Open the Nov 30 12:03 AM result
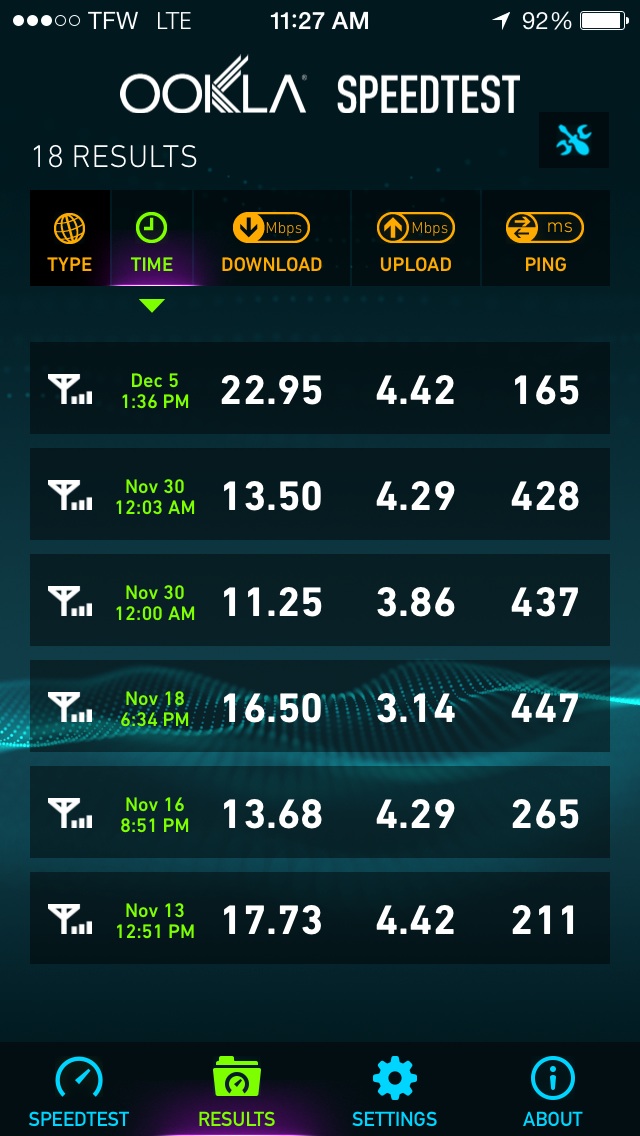This screenshot has width=640, height=1136. point(320,494)
